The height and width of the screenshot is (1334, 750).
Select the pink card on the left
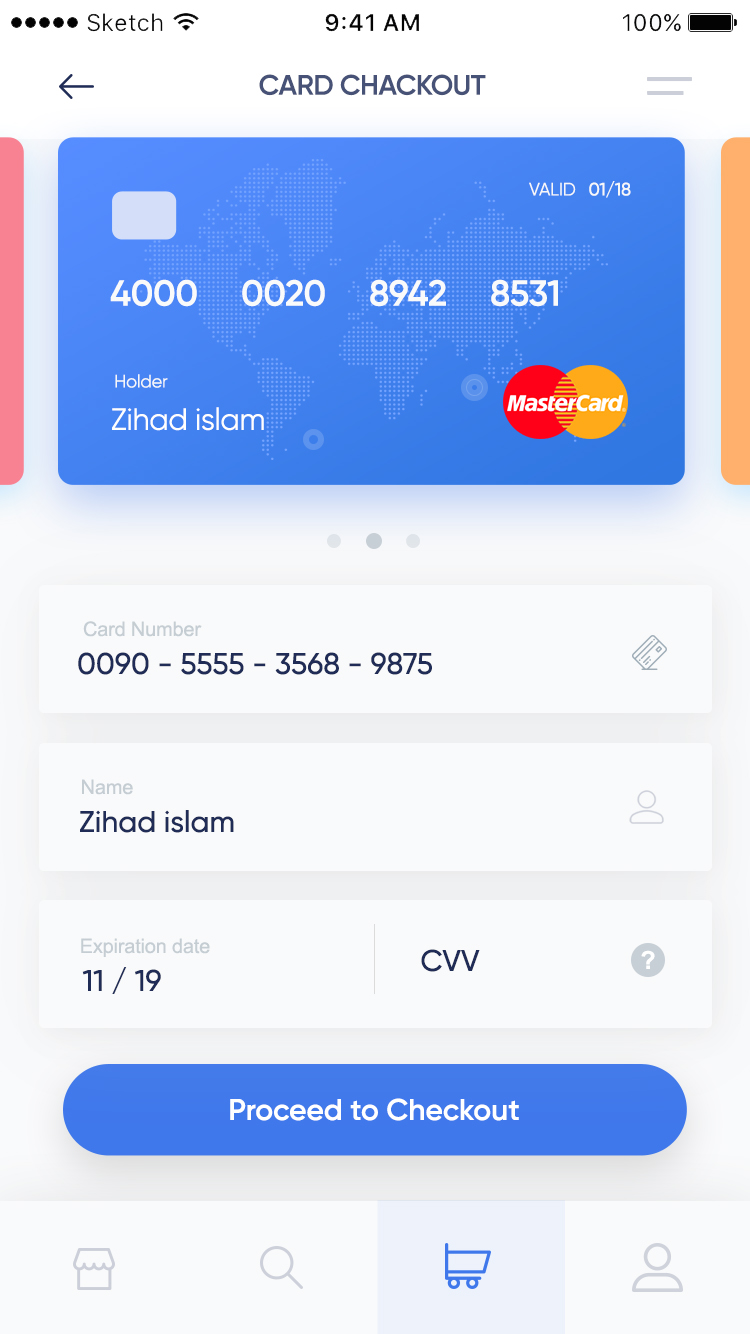[x=11, y=311]
